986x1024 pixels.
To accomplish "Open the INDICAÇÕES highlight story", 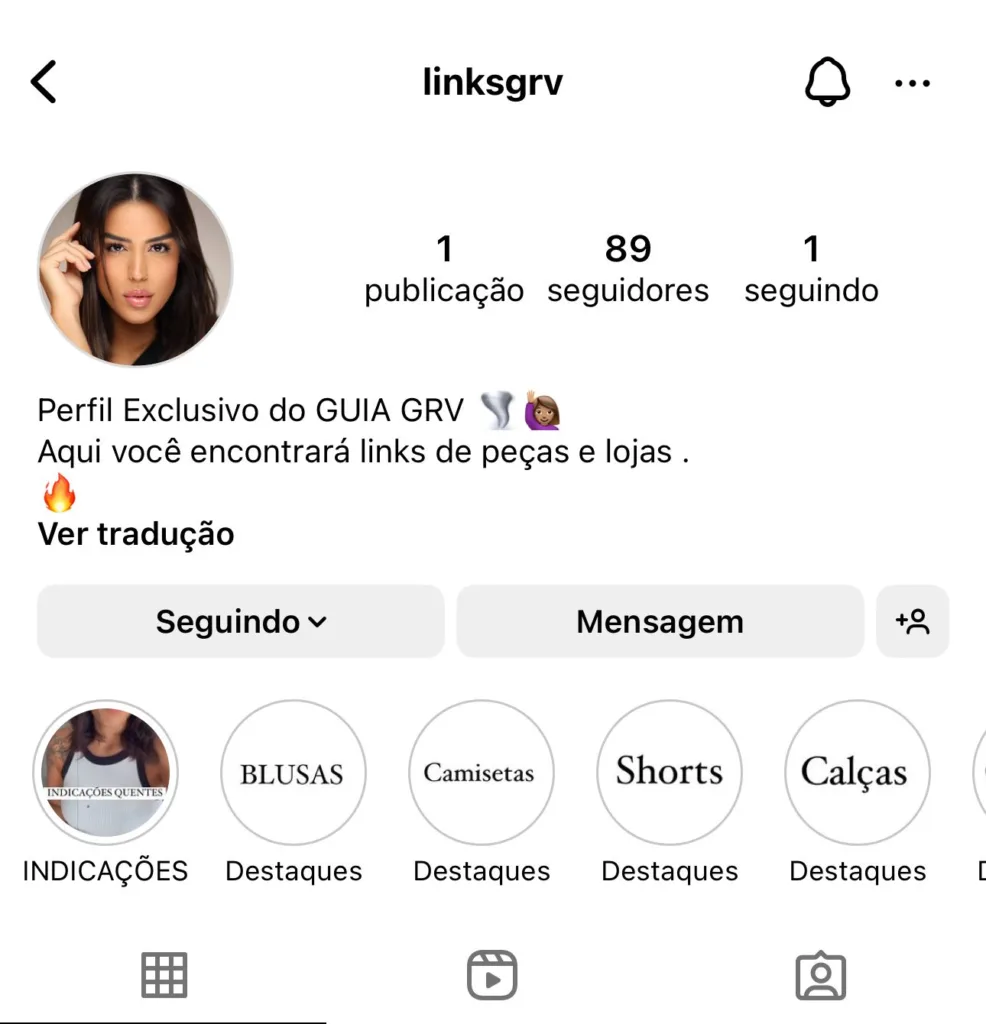I will click(x=105, y=772).
